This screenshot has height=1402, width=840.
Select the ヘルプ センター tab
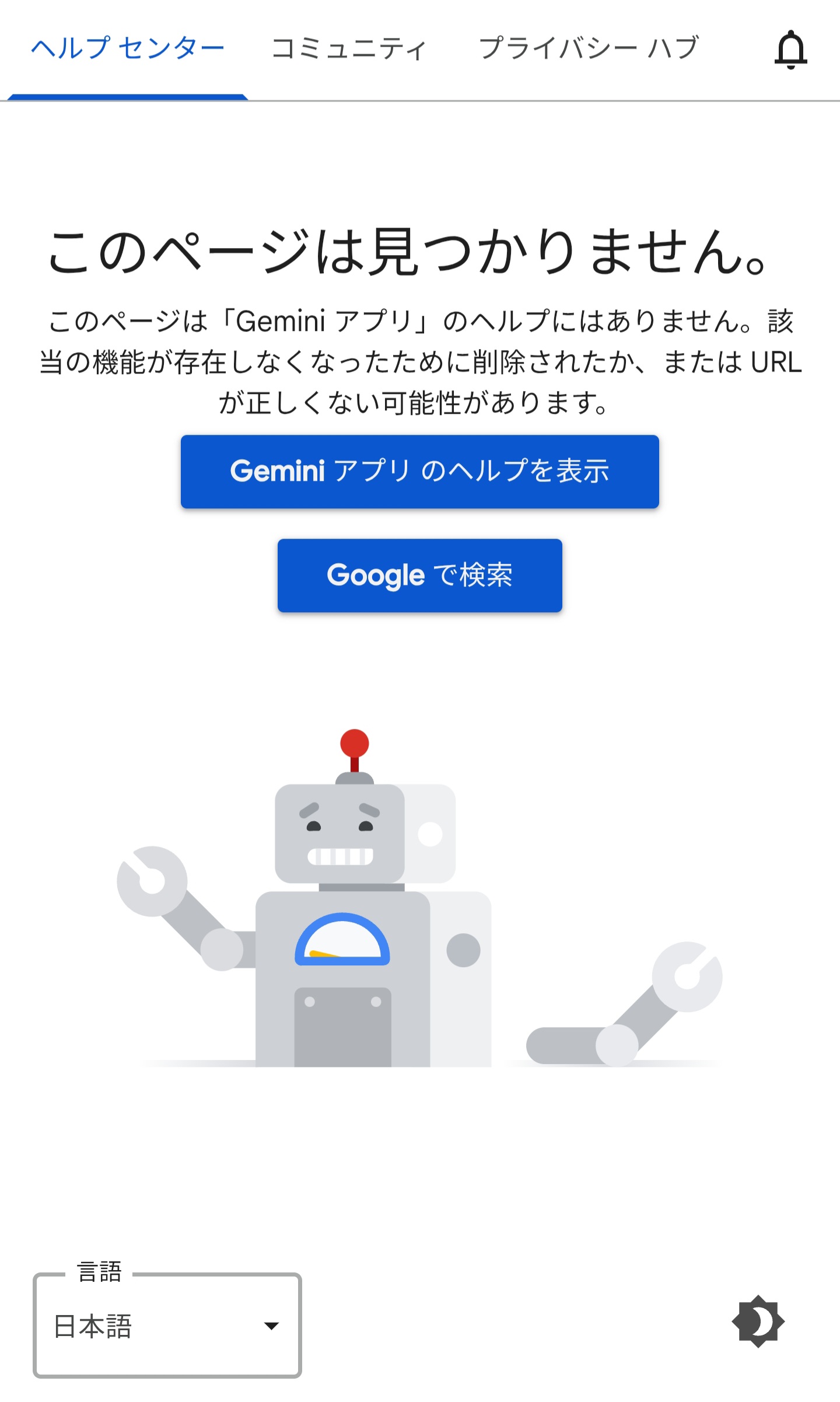128,48
